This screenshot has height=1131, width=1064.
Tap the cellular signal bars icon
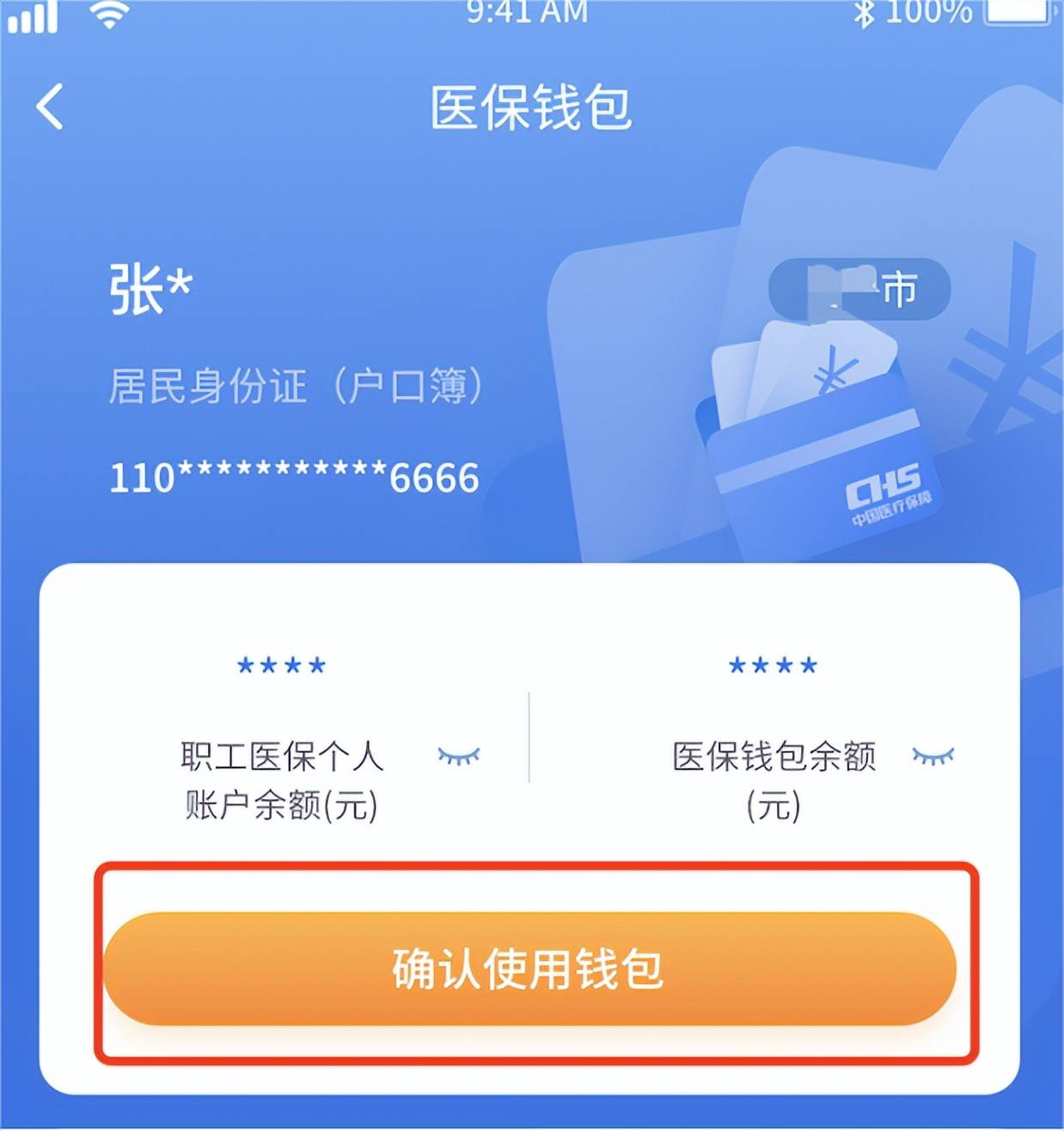tap(31, 17)
